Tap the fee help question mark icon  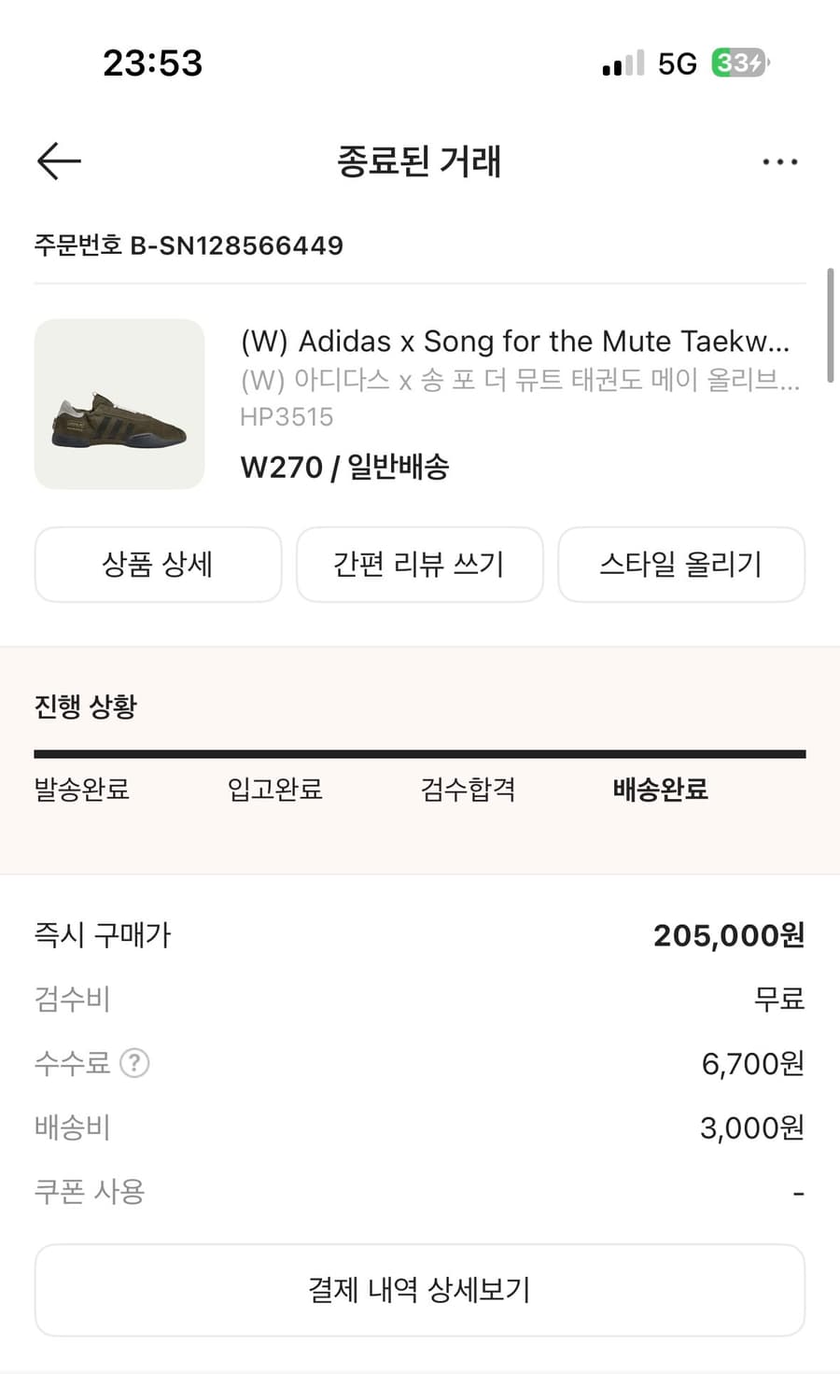[x=134, y=1062]
